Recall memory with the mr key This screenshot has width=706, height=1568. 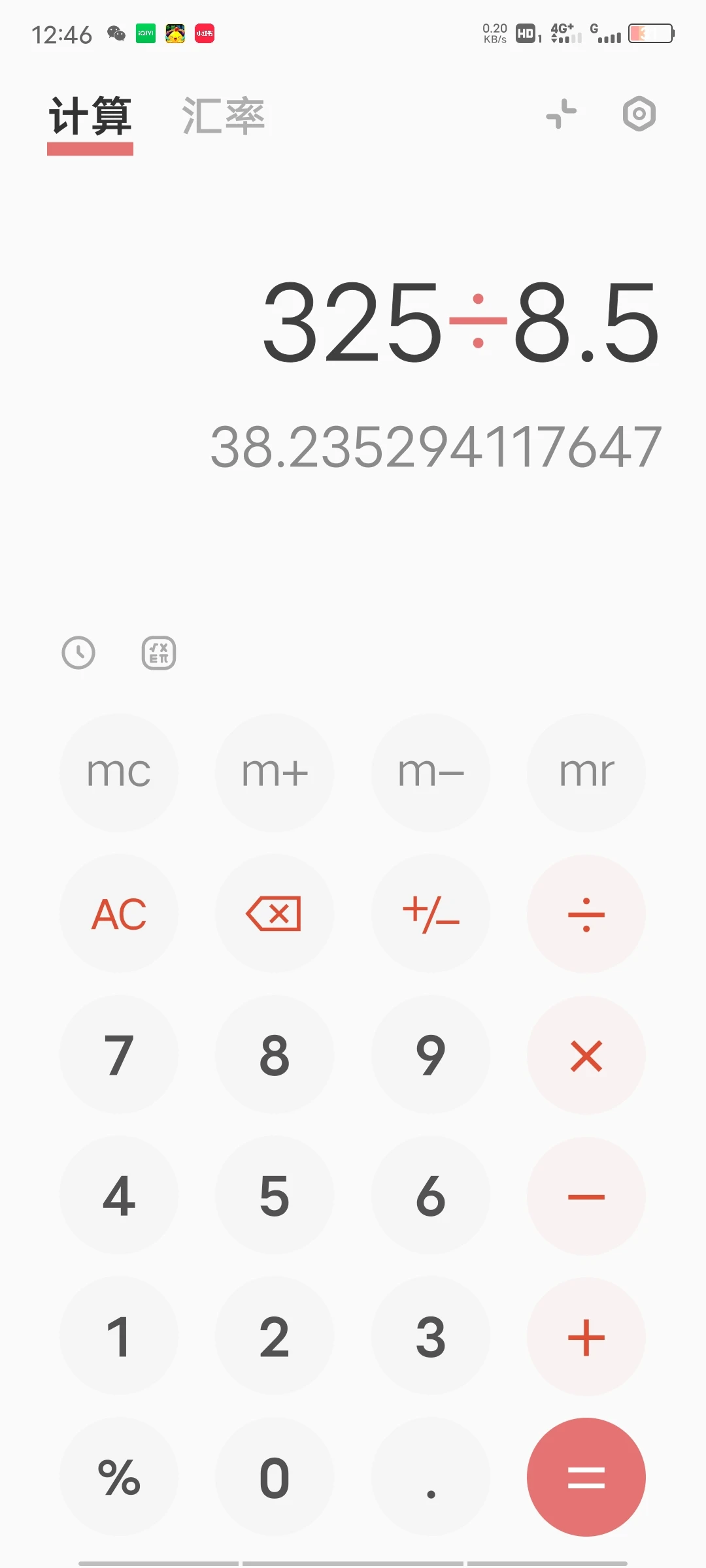[586, 773]
